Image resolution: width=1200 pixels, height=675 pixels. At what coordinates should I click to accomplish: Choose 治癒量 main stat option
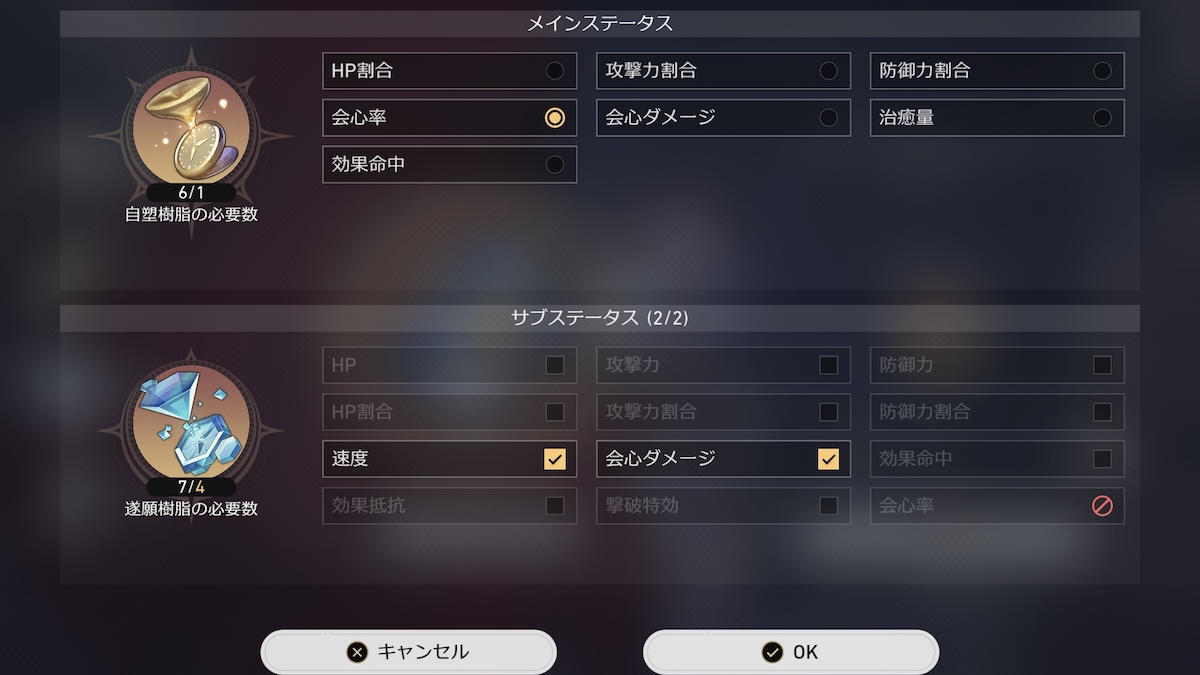tap(996, 118)
